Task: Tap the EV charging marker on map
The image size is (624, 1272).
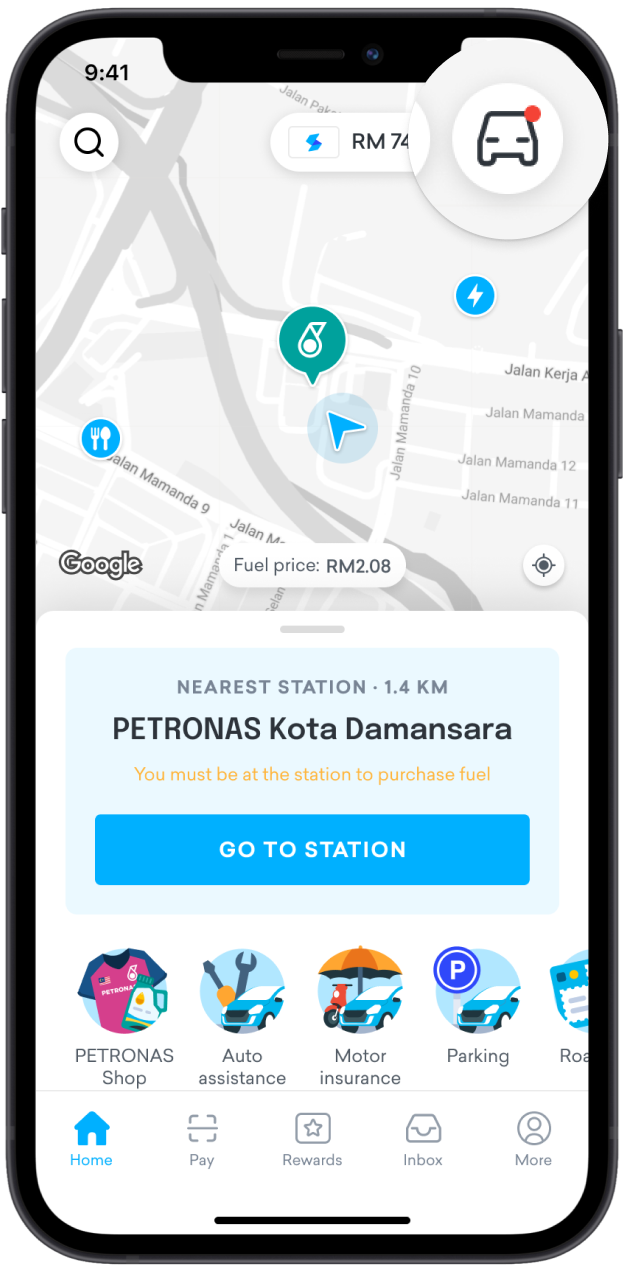Action: [x=475, y=296]
